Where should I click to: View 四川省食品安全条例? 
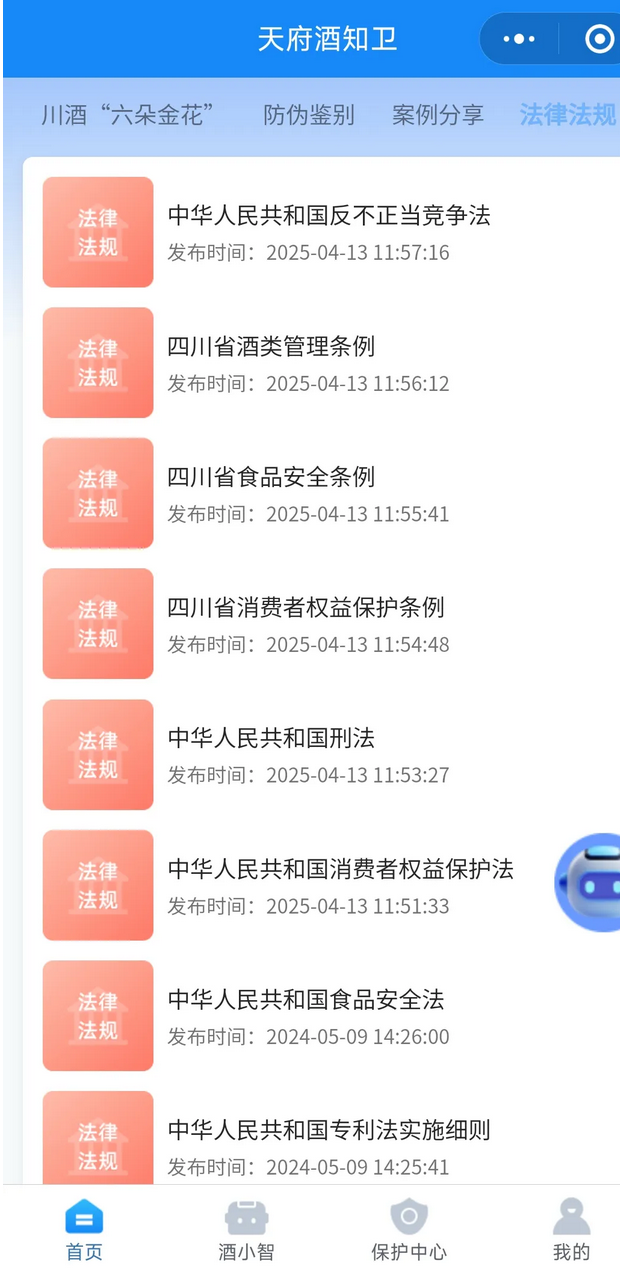pyautogui.click(x=271, y=477)
